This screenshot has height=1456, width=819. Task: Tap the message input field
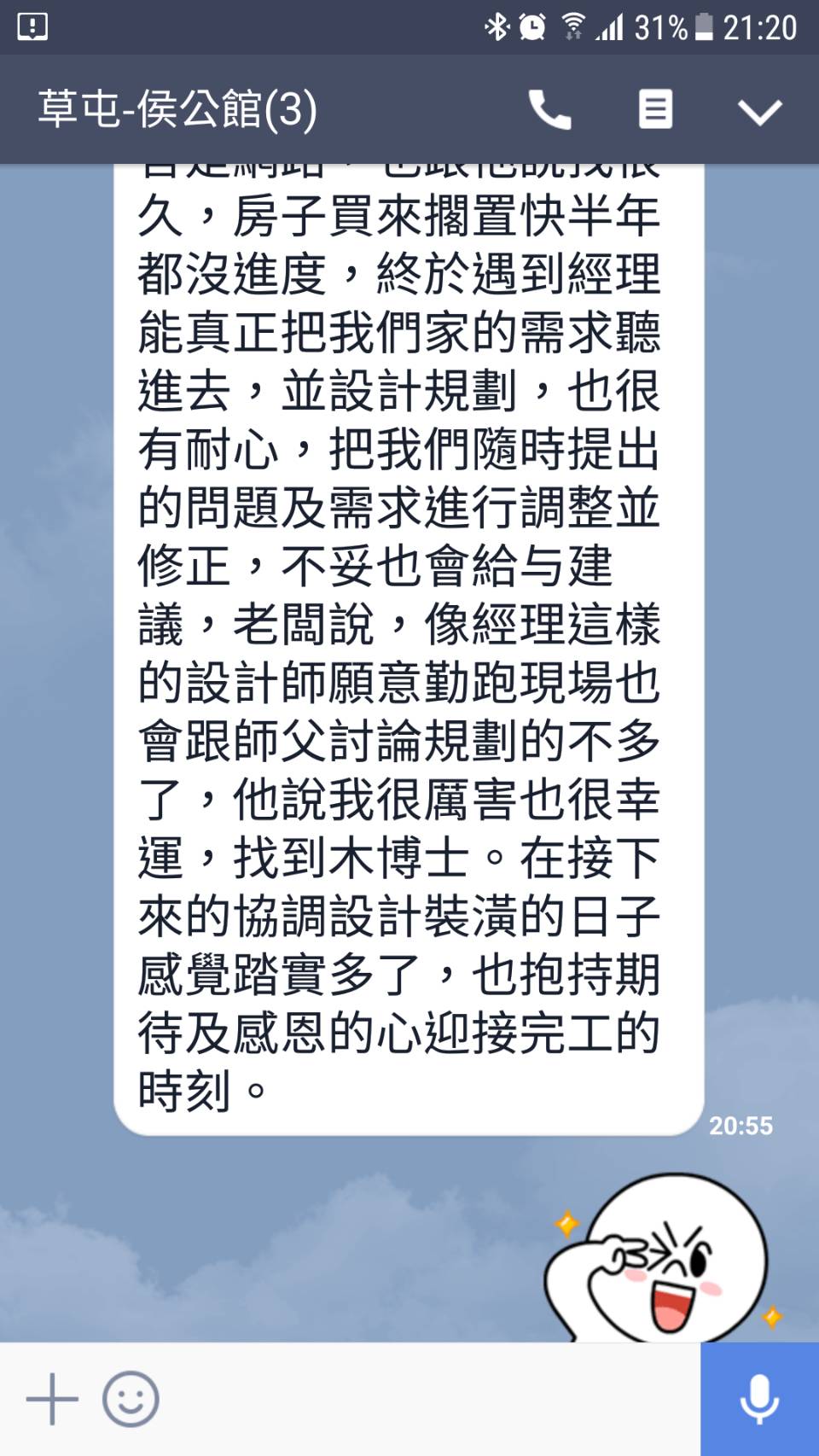[x=427, y=1399]
